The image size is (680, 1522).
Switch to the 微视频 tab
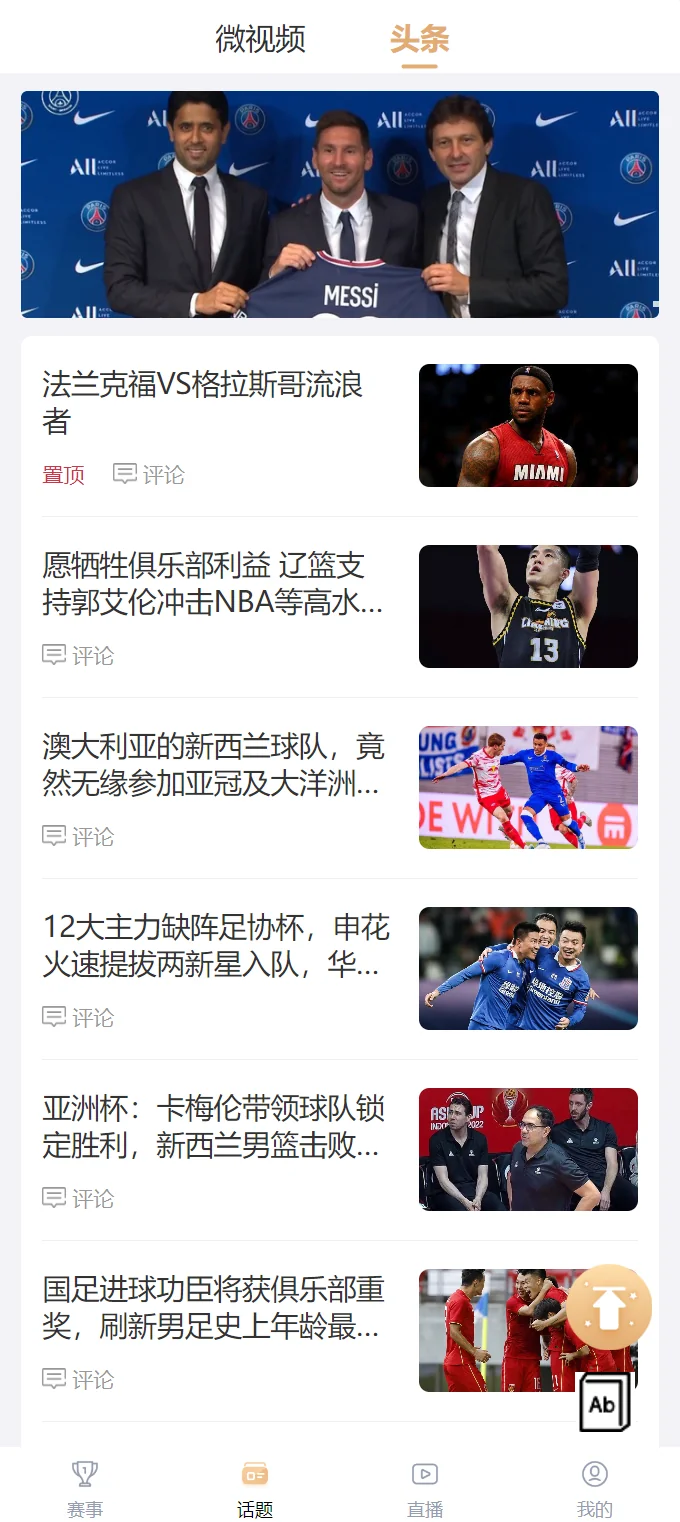260,40
